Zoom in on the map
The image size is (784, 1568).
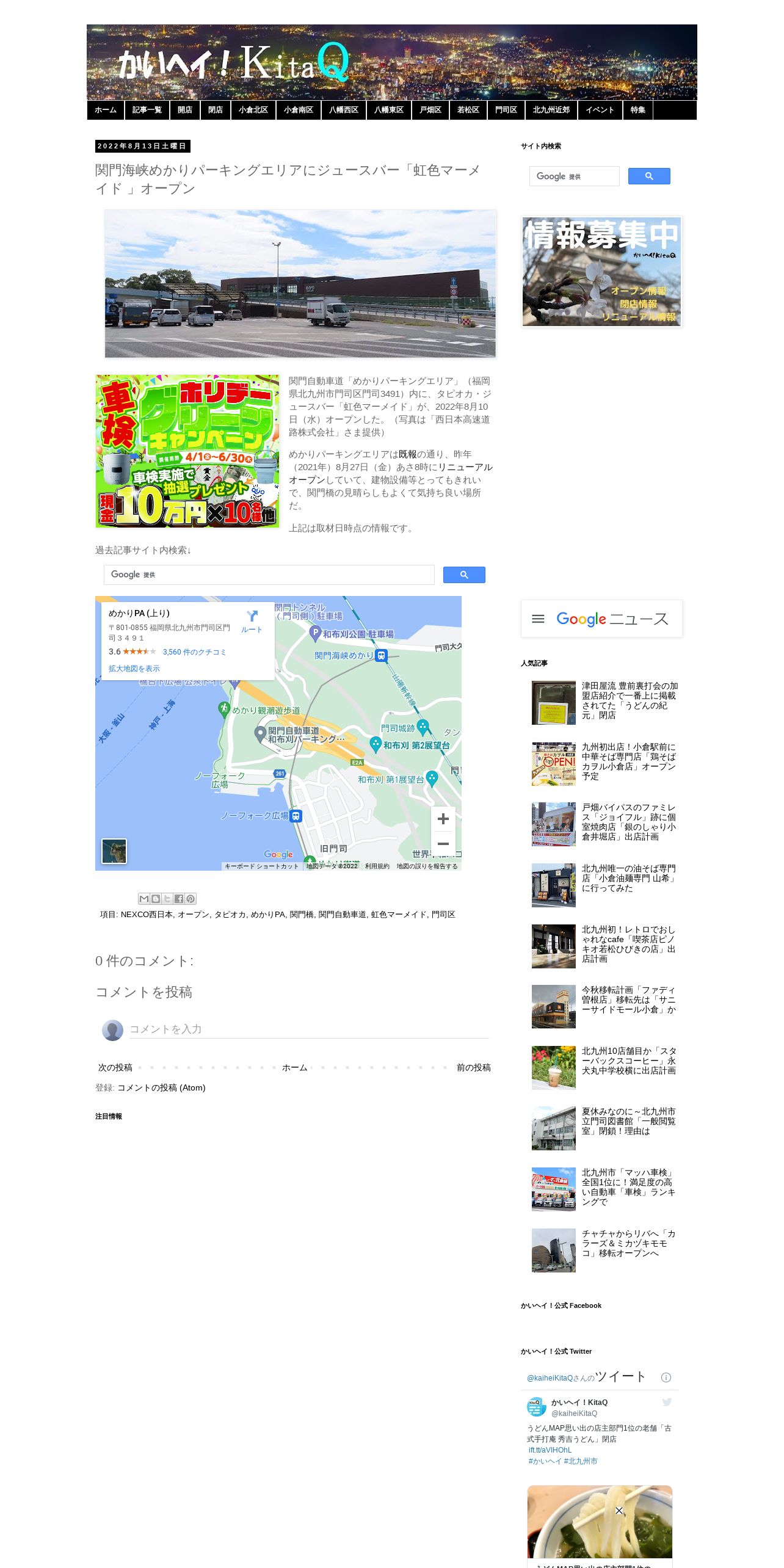(x=443, y=819)
